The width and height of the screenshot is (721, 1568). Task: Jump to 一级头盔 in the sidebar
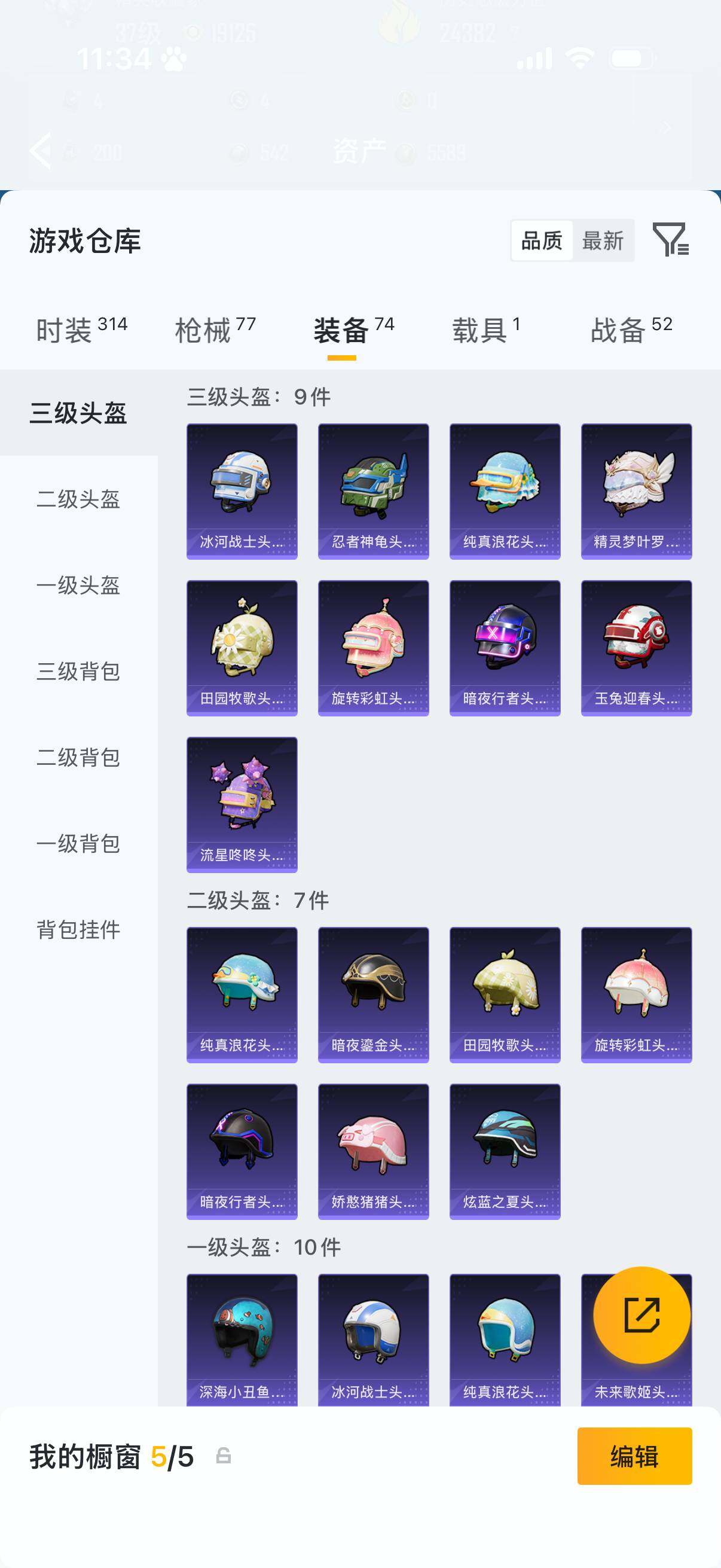(78, 585)
